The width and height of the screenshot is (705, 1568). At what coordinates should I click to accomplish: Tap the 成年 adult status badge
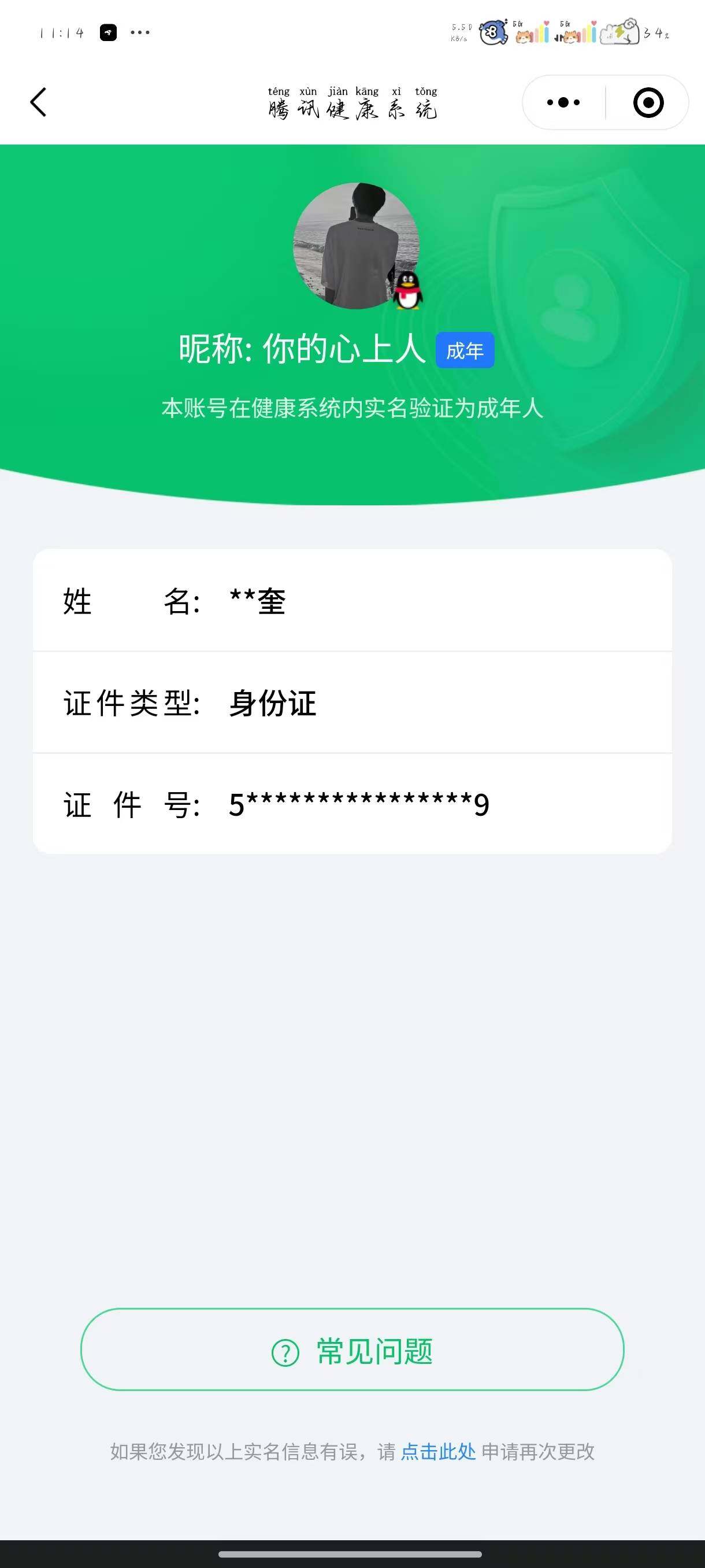[x=465, y=349]
